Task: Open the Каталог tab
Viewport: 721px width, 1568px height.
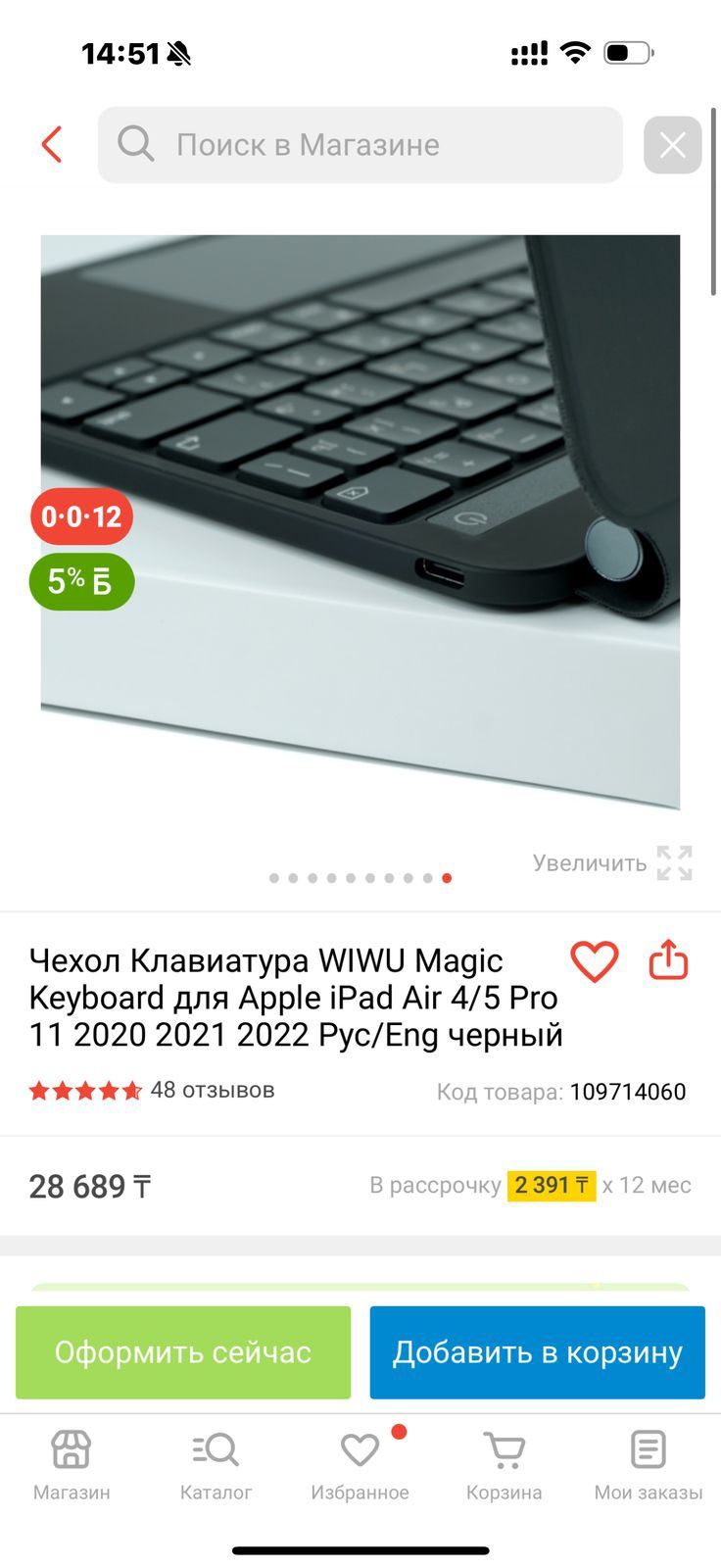Action: tap(216, 1465)
